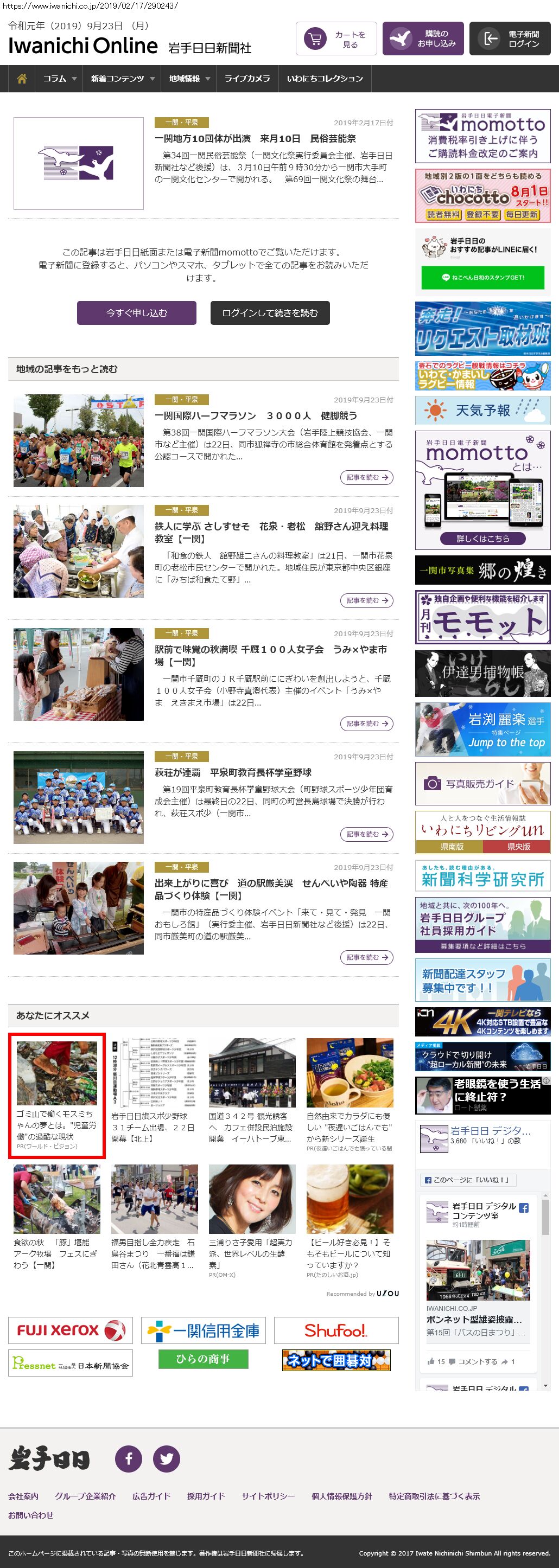The height and width of the screenshot is (1568, 559).
Task: Open いわにちコレクション page
Action: pyautogui.click(x=325, y=79)
